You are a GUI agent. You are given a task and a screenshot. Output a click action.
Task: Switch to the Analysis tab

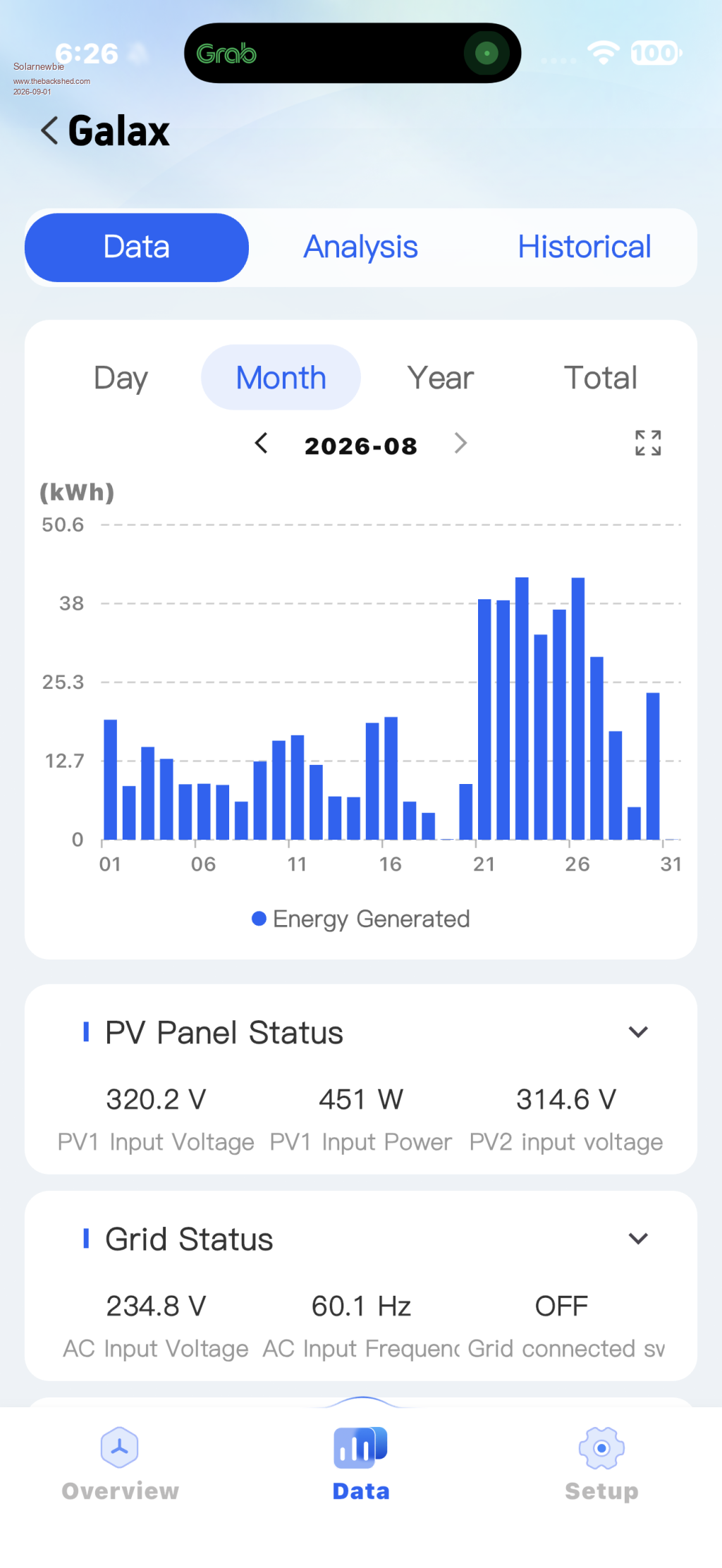pos(360,247)
